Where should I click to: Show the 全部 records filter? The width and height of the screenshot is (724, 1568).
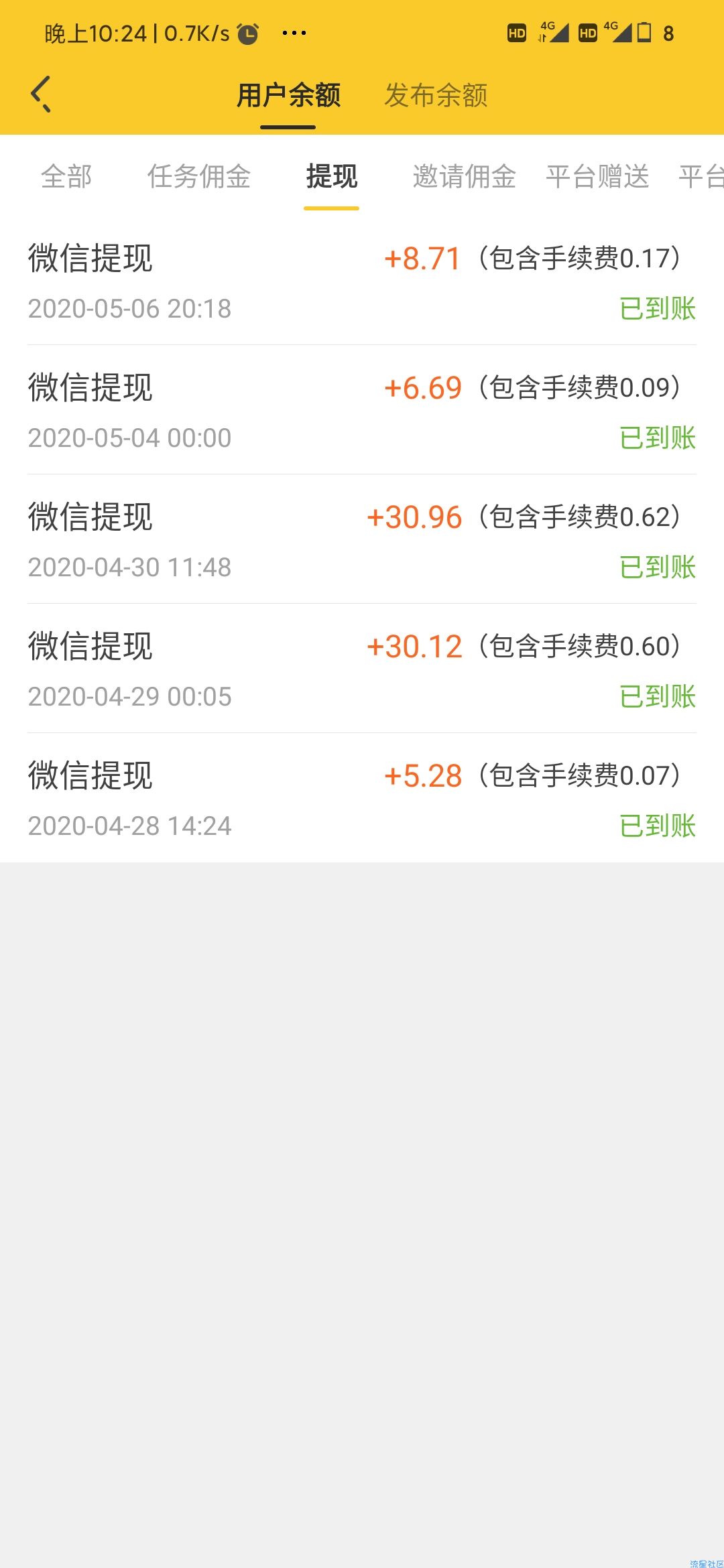66,177
